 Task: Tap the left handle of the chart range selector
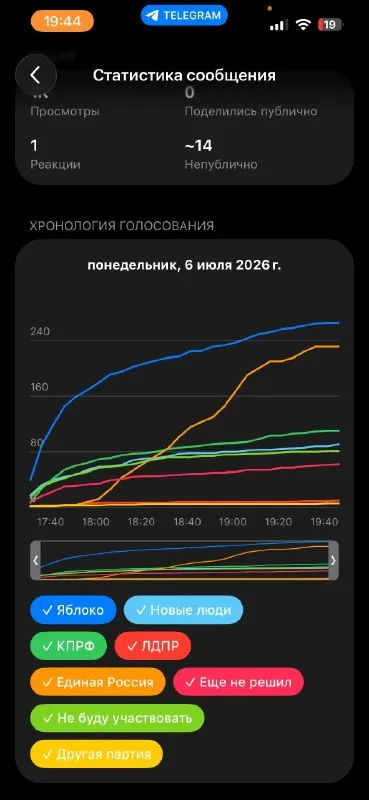35,560
